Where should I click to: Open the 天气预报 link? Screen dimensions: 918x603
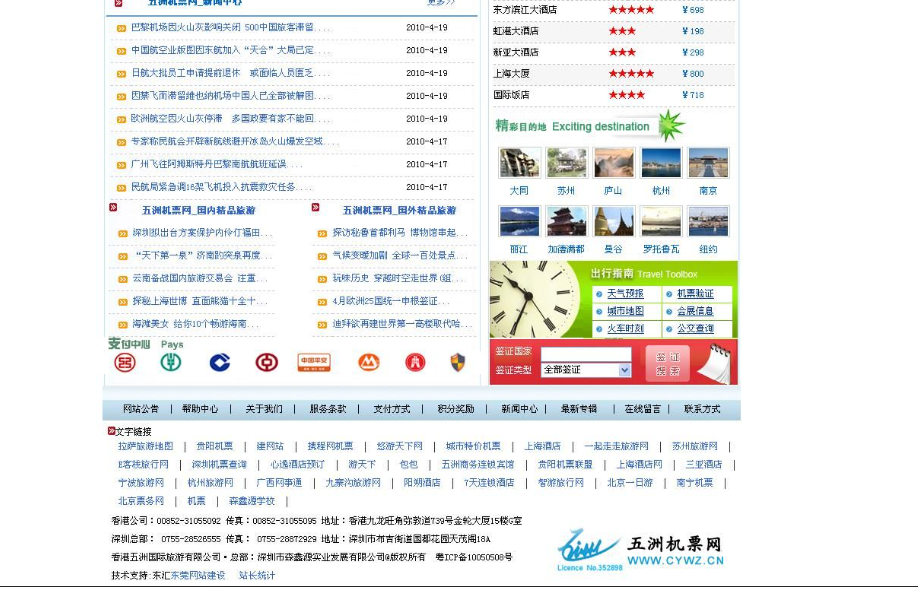[x=625, y=294]
